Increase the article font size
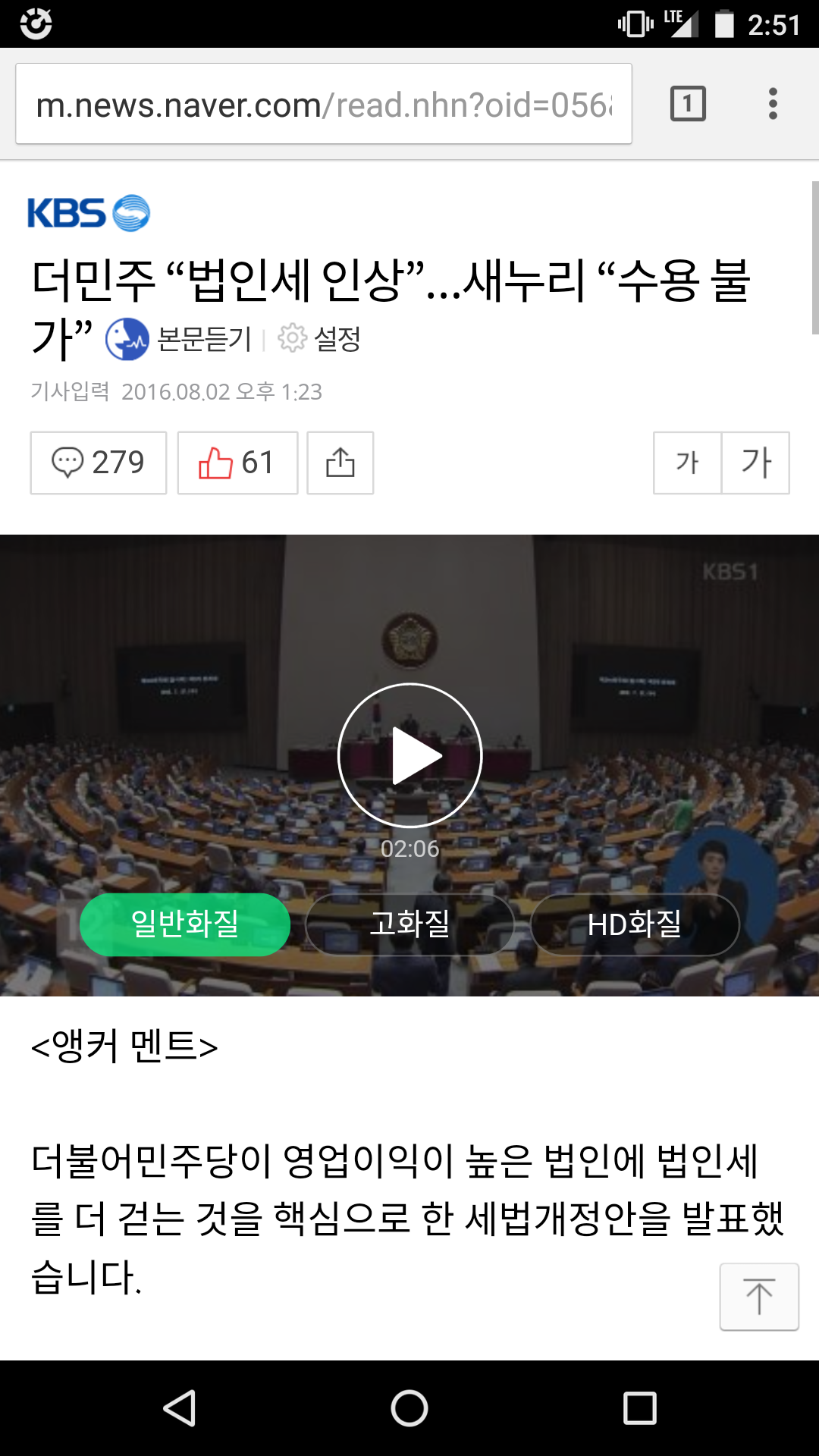The height and width of the screenshot is (1456, 819). pyautogui.click(x=756, y=463)
